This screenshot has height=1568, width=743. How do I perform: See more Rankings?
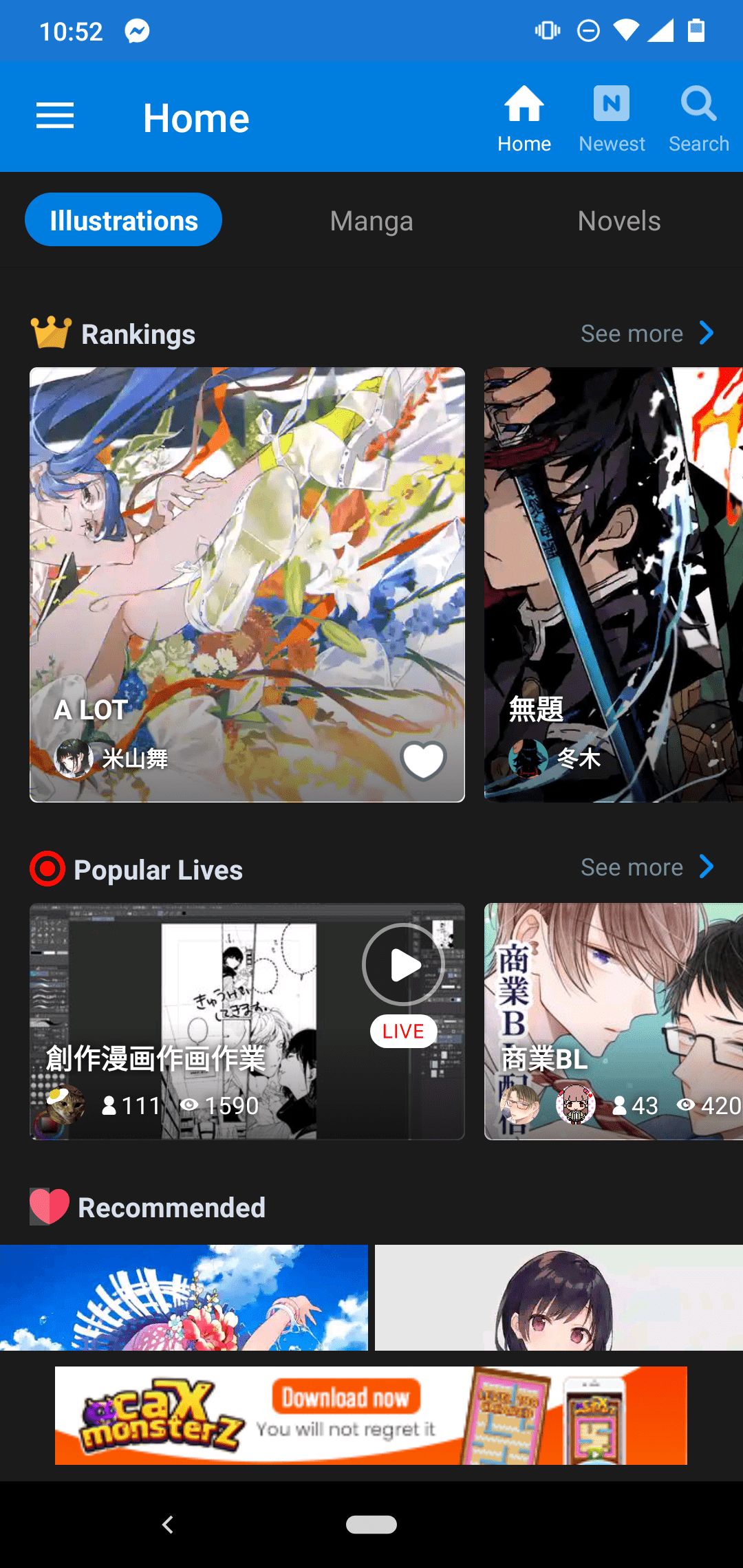pos(647,334)
